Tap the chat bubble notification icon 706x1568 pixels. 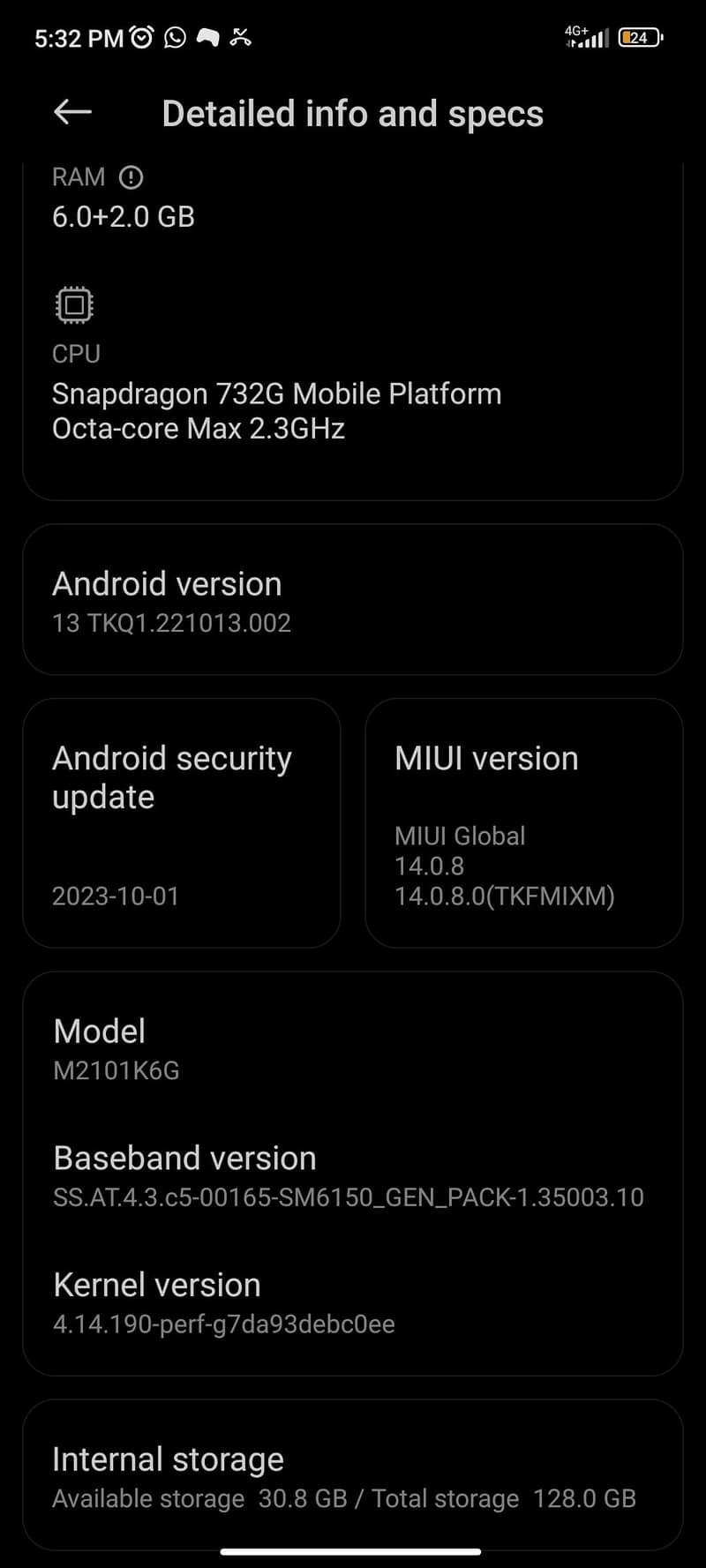coord(207,37)
